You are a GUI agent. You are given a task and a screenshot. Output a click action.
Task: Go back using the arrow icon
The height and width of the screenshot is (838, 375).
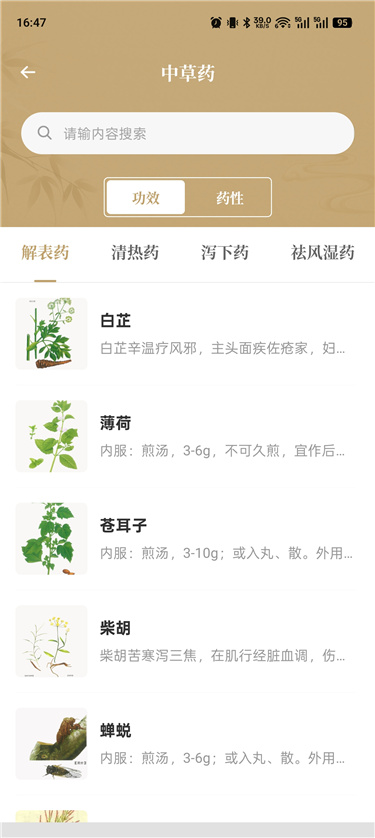tap(28, 72)
